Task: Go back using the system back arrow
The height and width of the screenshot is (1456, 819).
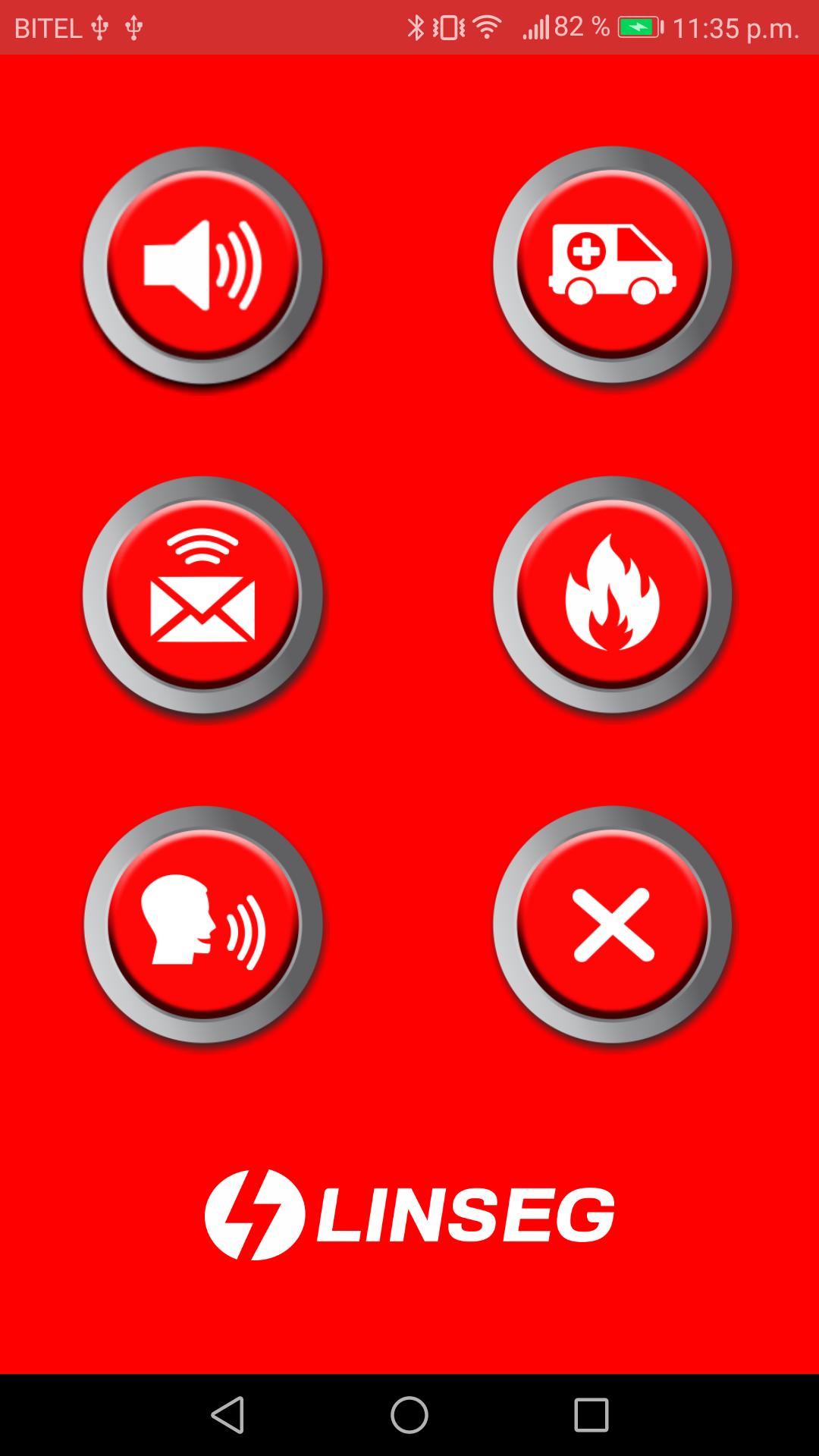Action: (227, 1415)
